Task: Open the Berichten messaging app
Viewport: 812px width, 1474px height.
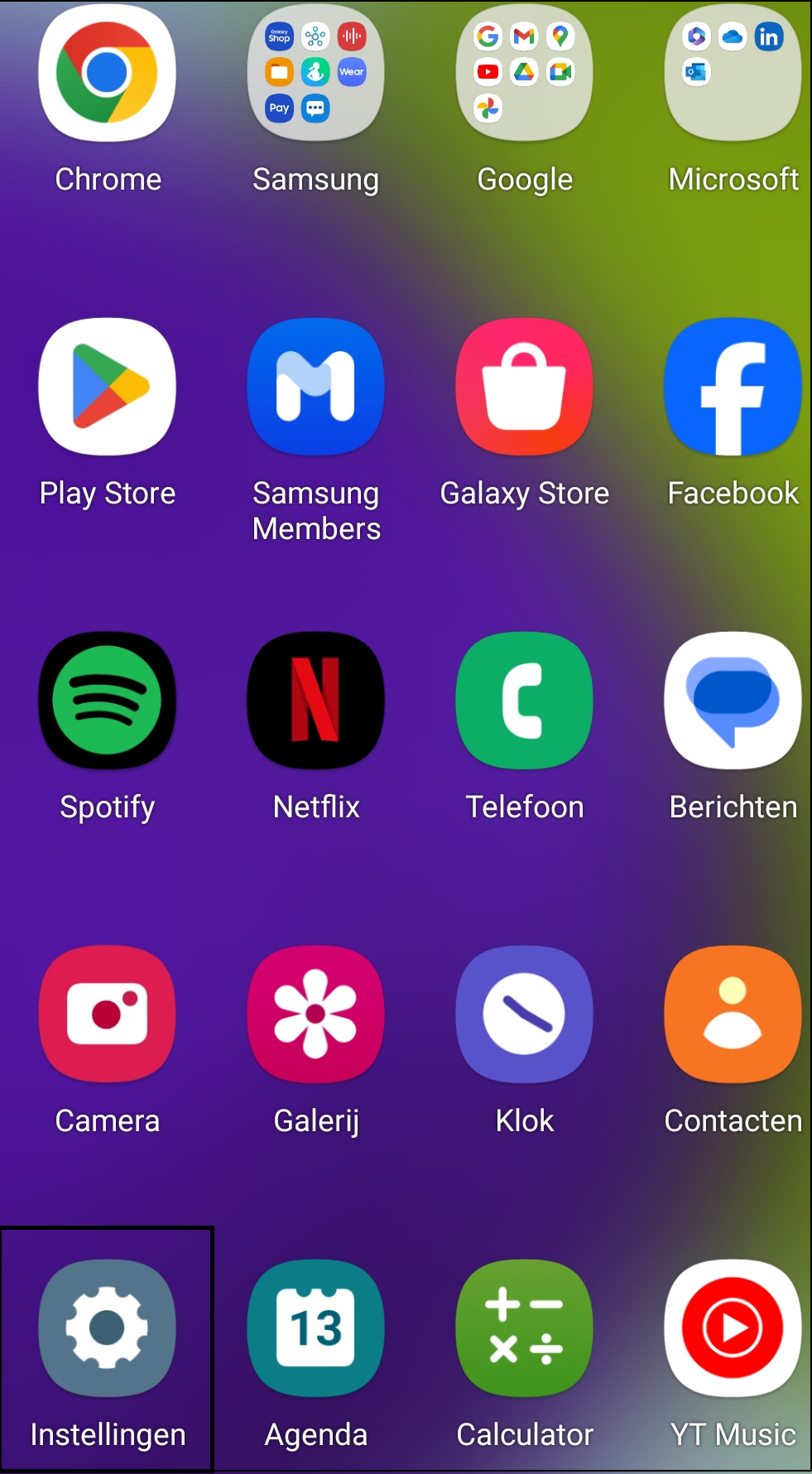Action: (733, 701)
